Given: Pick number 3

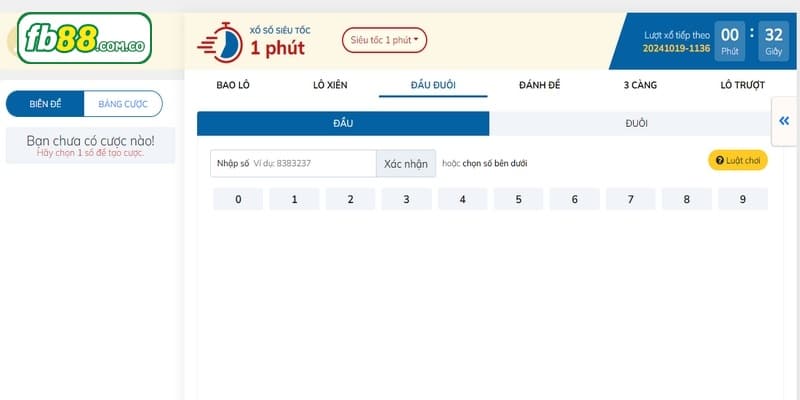Looking at the screenshot, I should click(406, 199).
